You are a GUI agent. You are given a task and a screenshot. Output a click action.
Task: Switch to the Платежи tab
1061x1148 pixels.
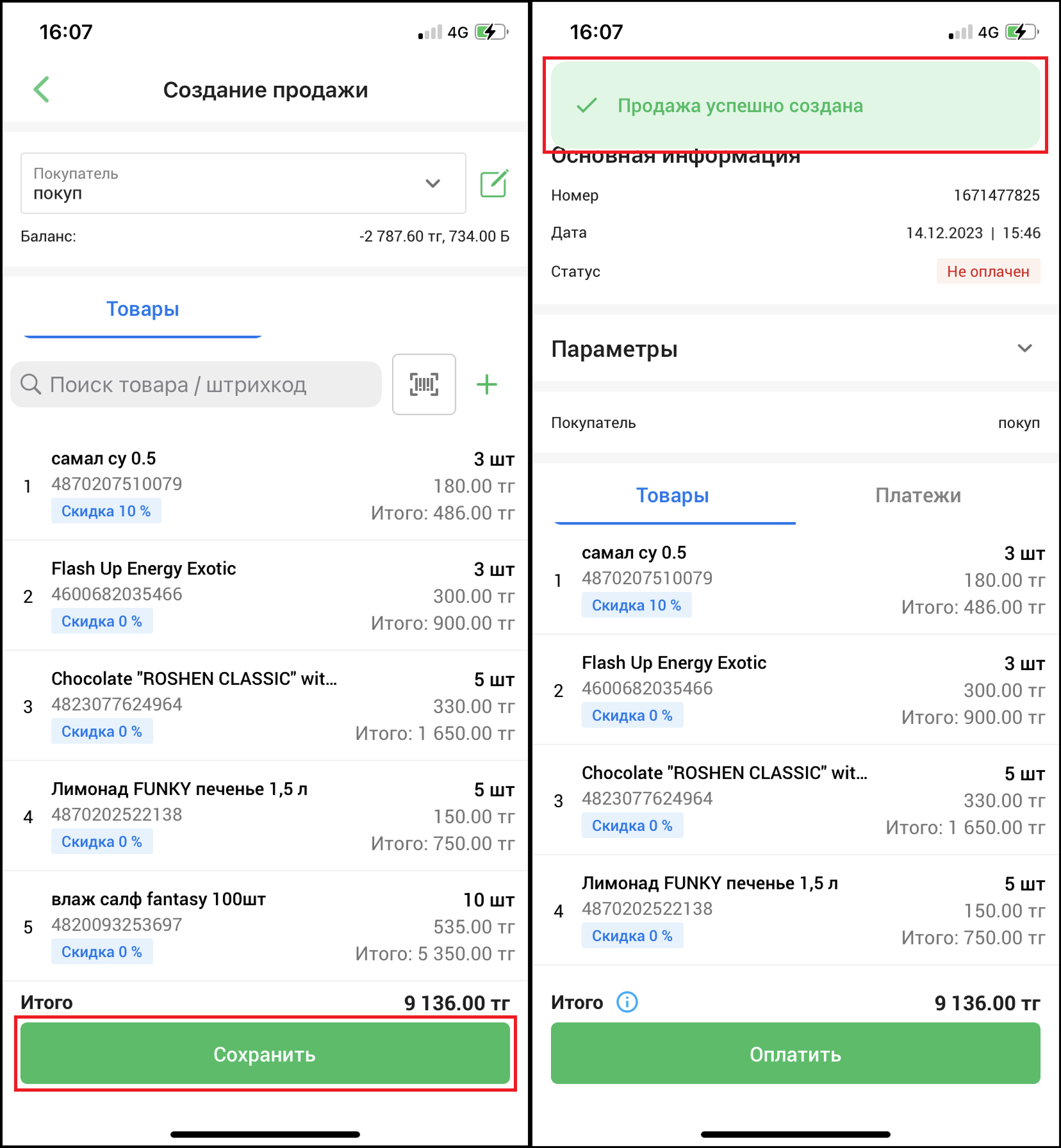click(917, 495)
